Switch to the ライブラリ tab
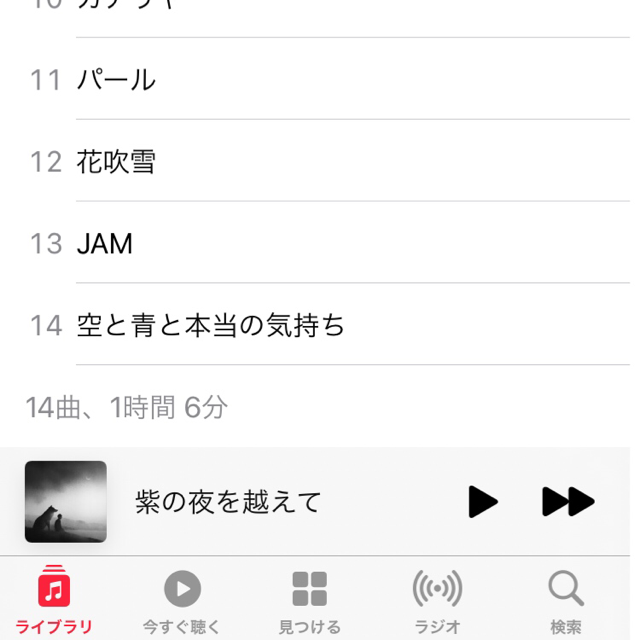 [54, 602]
